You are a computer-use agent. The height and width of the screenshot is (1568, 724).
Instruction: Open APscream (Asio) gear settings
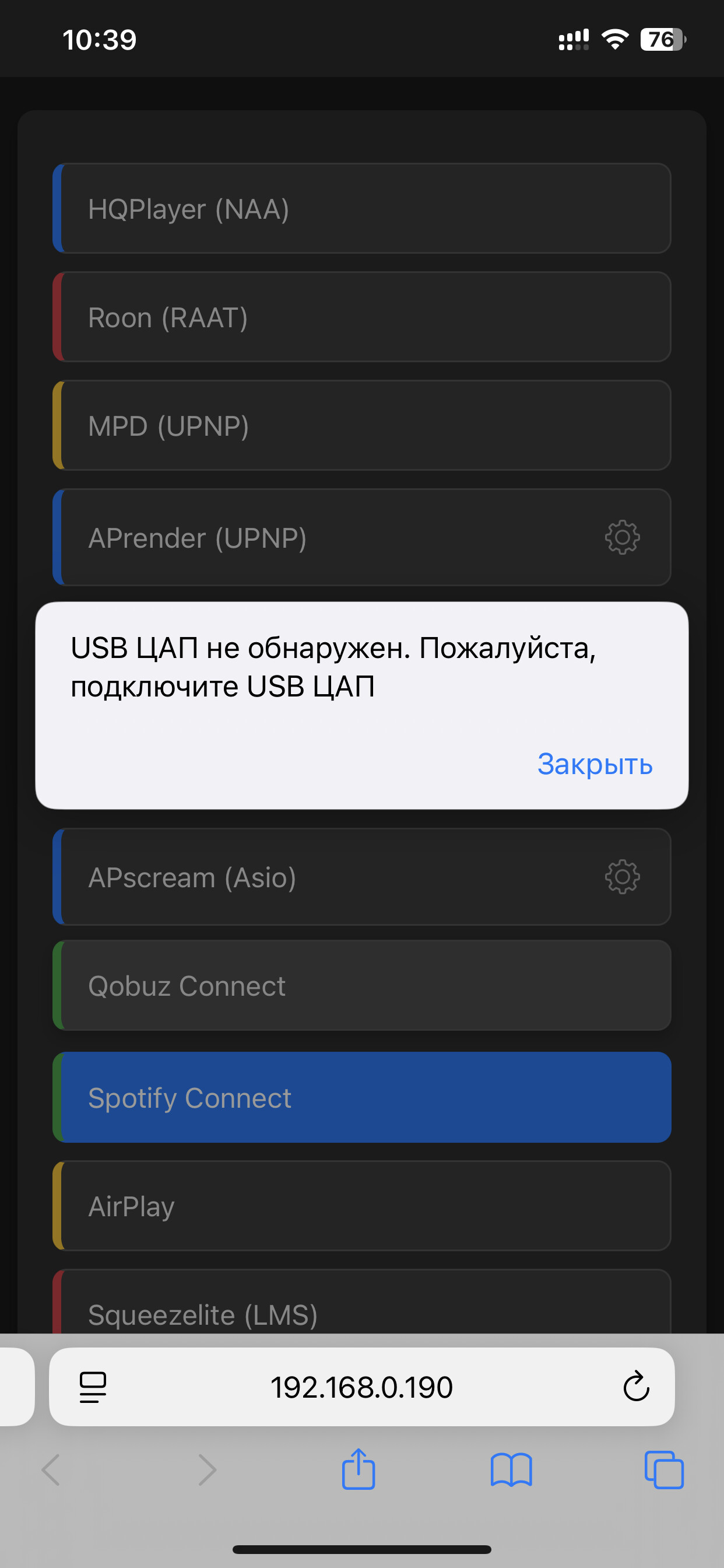622,877
